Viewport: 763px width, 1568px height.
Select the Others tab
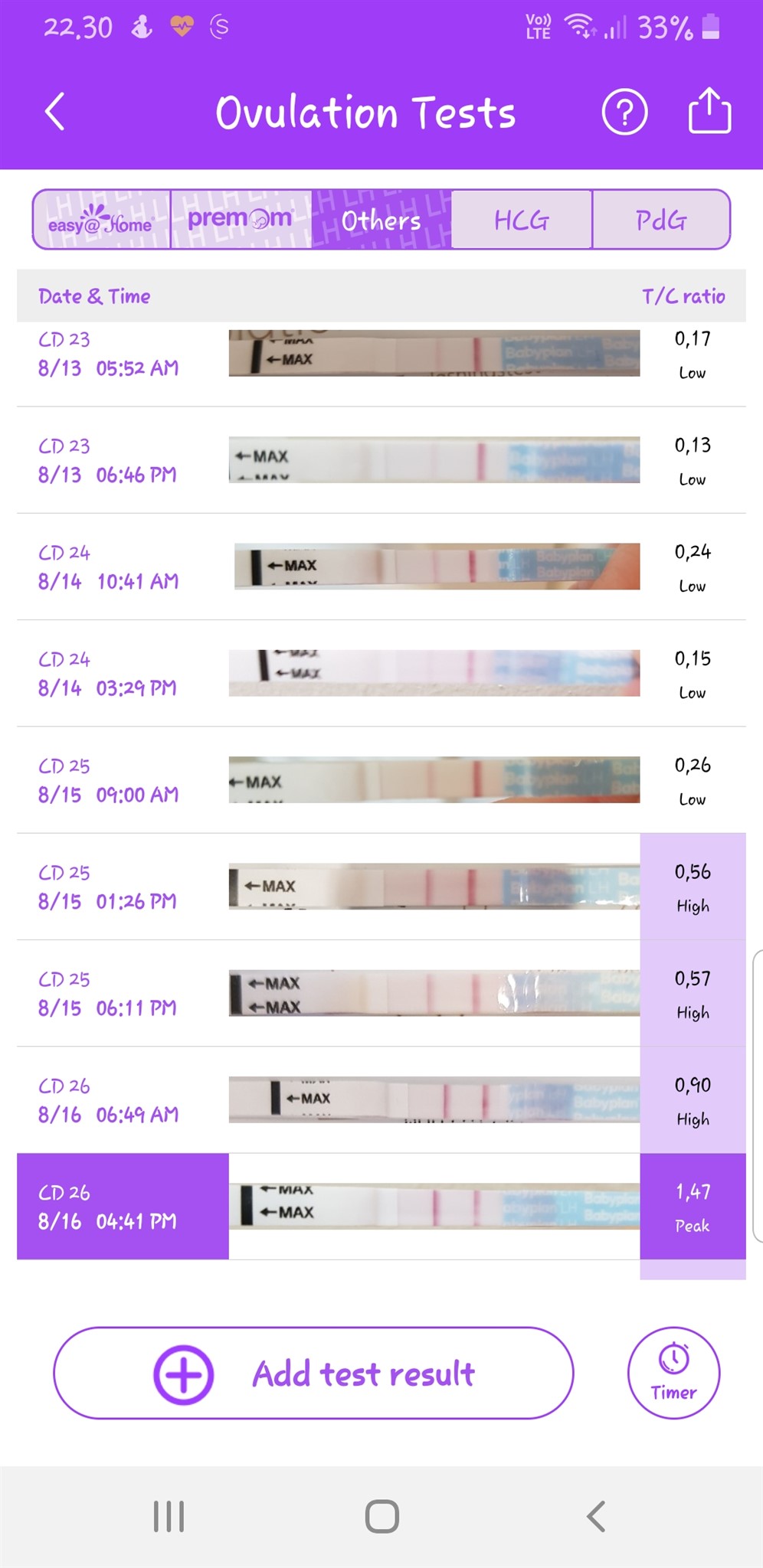click(381, 220)
